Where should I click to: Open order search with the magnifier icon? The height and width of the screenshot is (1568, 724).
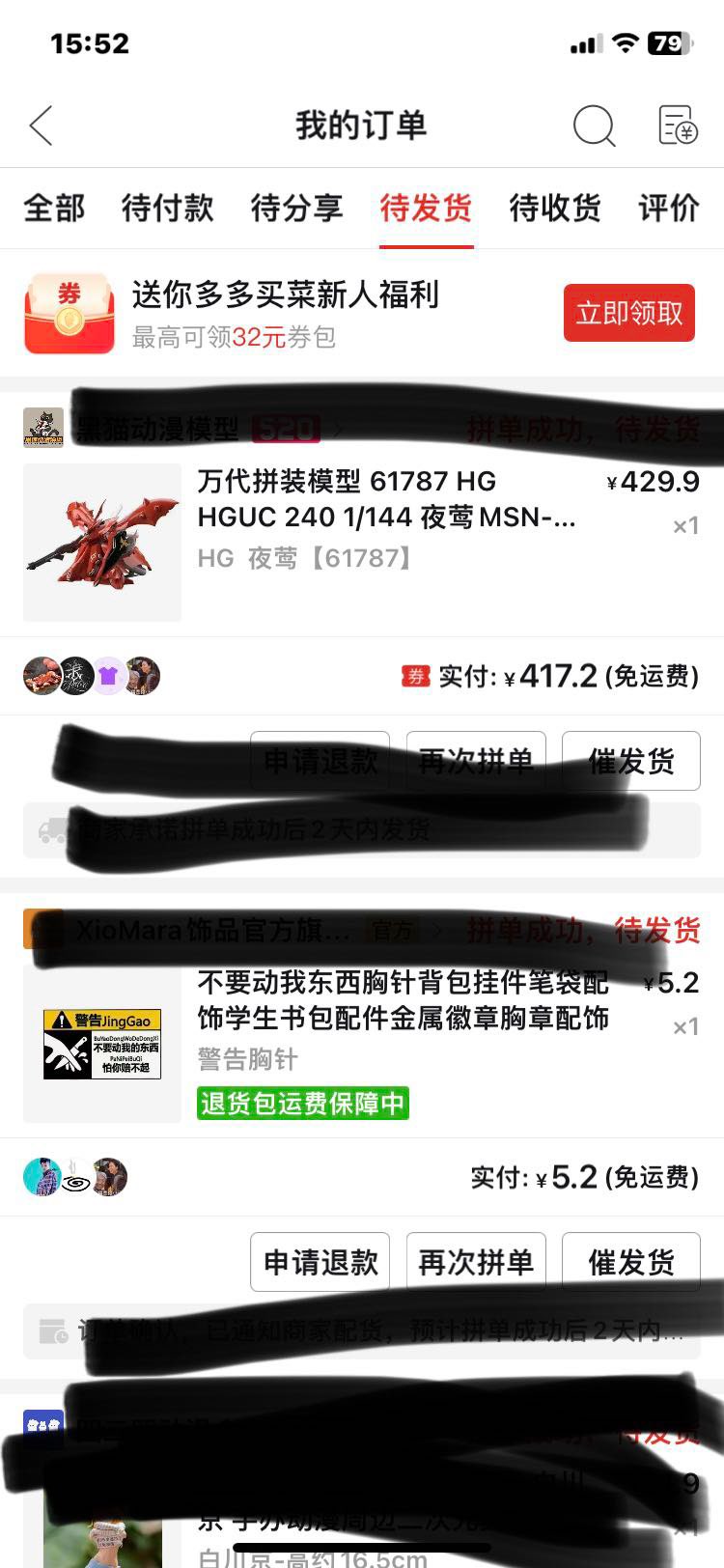coord(593,126)
